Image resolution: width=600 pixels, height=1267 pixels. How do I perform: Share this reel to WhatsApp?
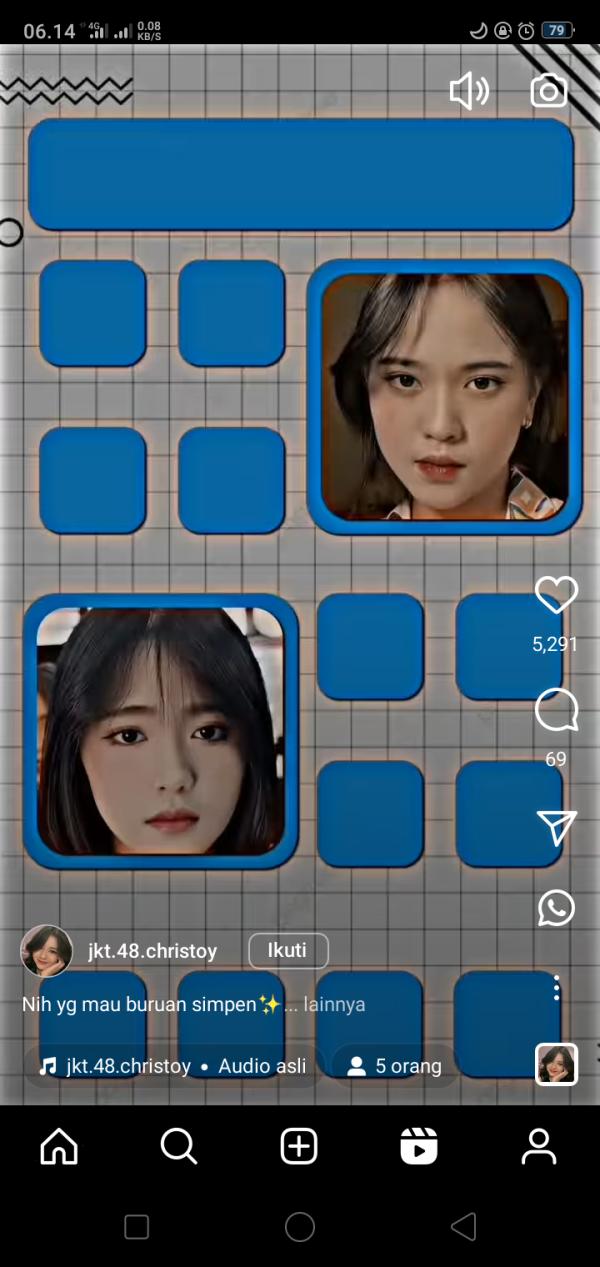[556, 908]
